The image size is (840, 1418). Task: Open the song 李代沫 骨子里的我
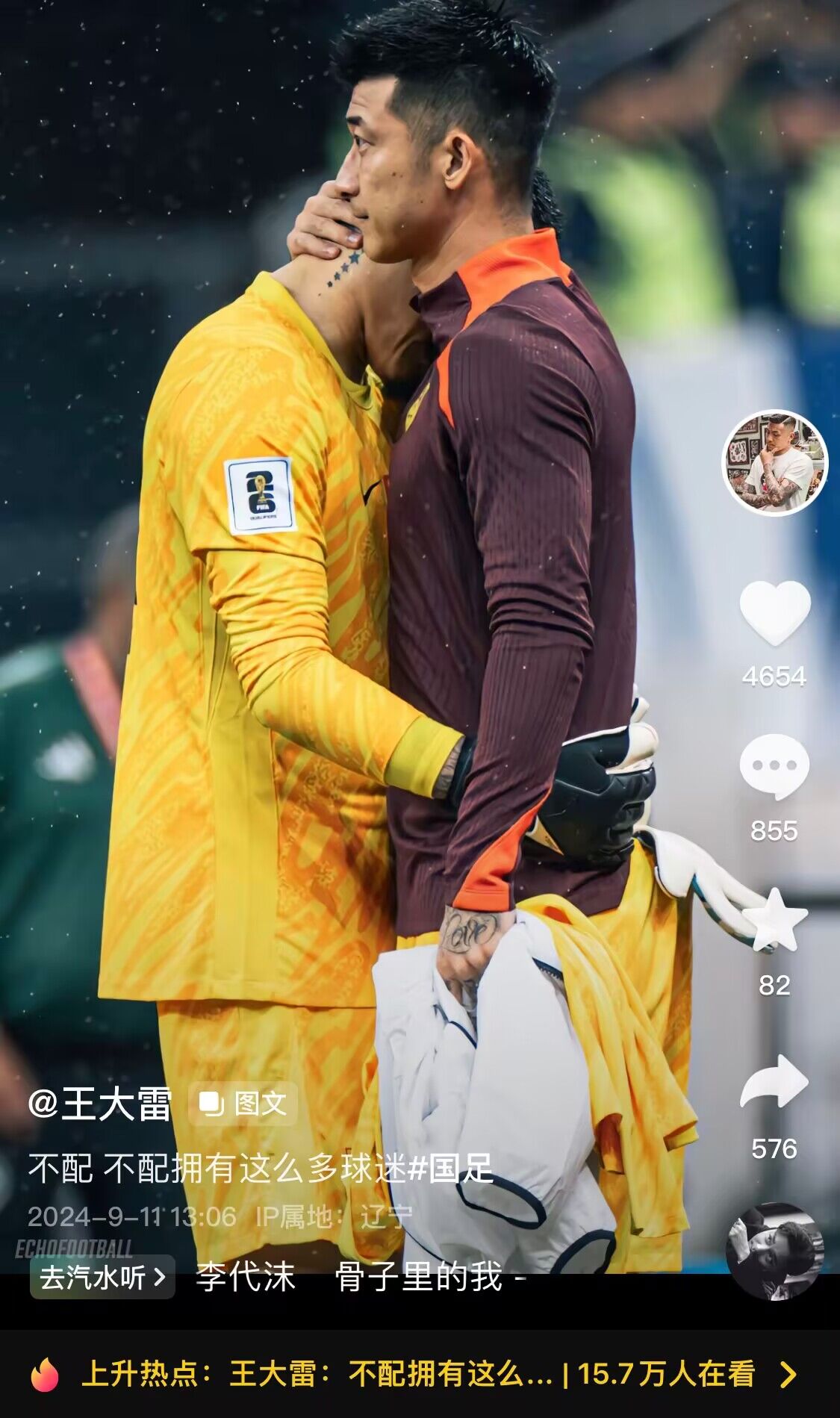click(x=358, y=1278)
